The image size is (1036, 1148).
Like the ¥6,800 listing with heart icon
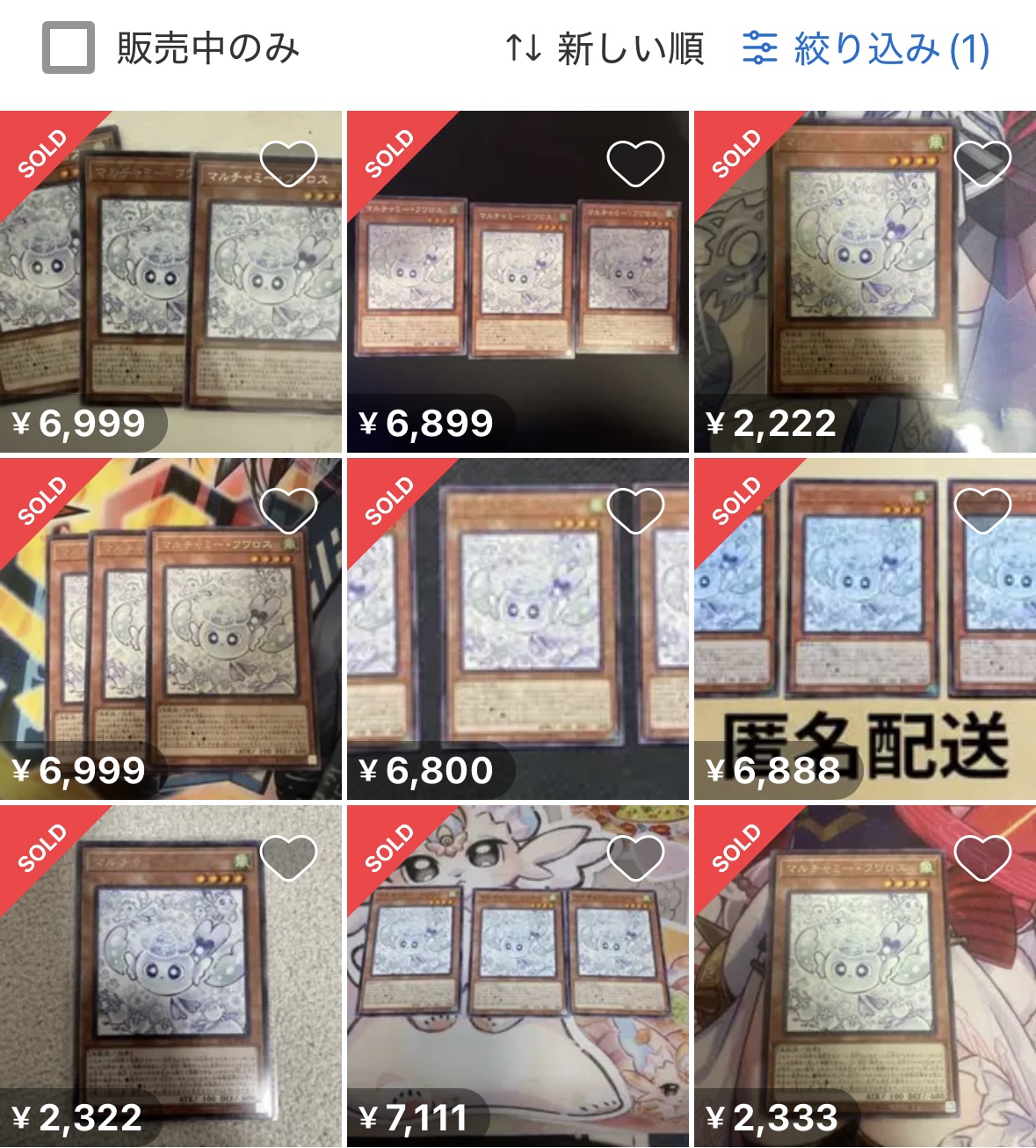[635, 511]
